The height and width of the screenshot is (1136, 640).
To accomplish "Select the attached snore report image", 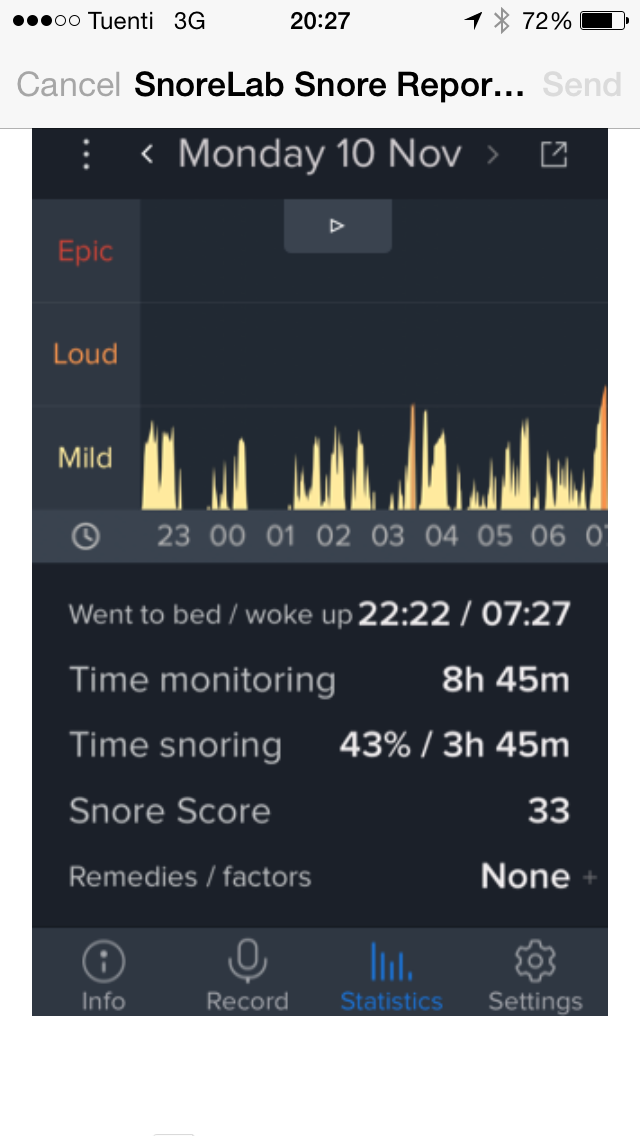I will (320, 572).
